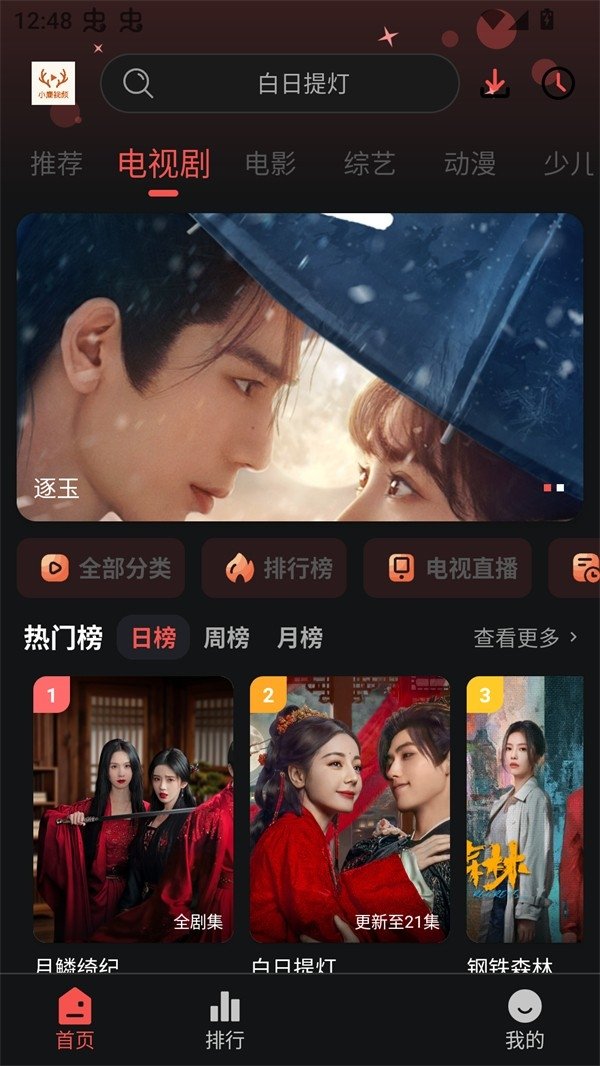Open the 白日提灯 drama card
This screenshot has width=600, height=1066.
(350, 809)
